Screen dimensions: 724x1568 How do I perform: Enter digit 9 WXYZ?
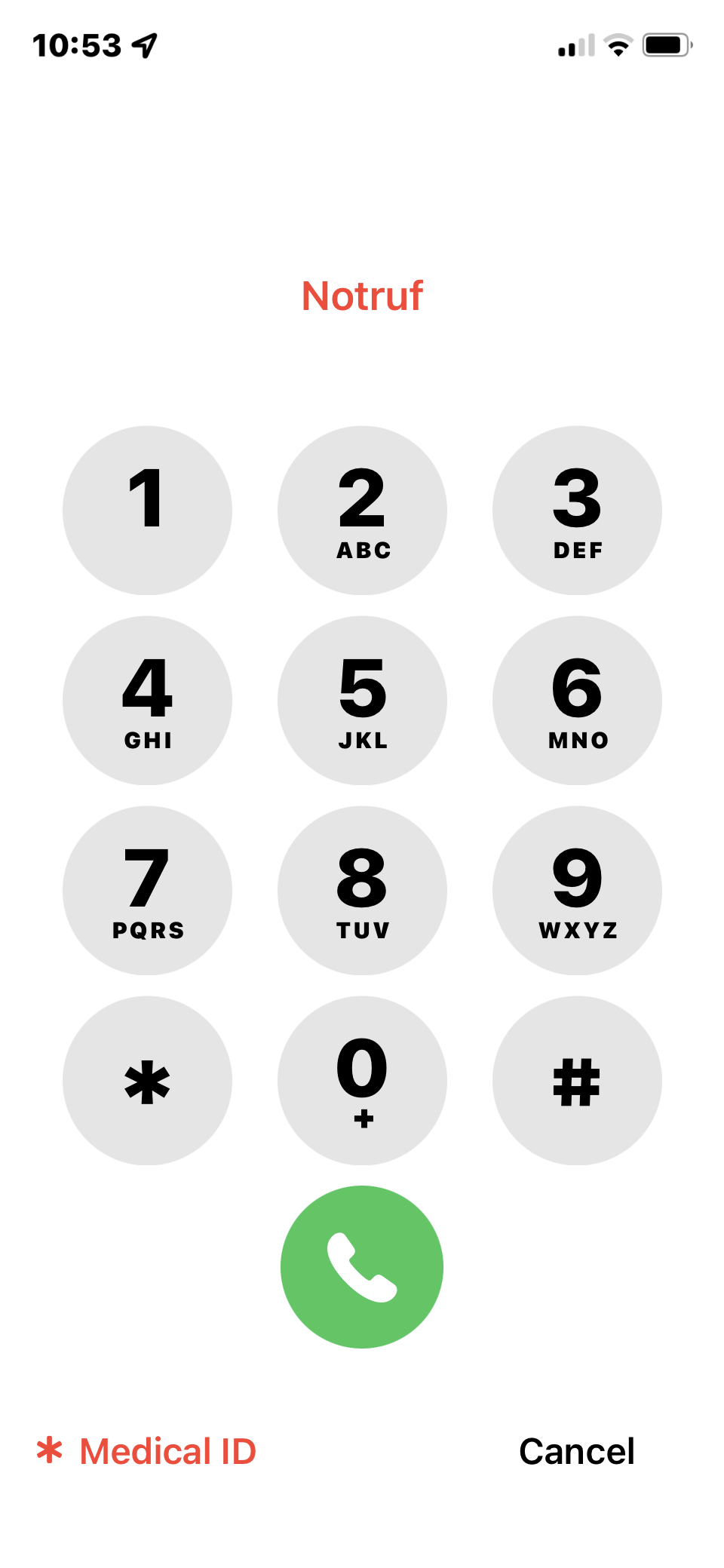pos(577,891)
